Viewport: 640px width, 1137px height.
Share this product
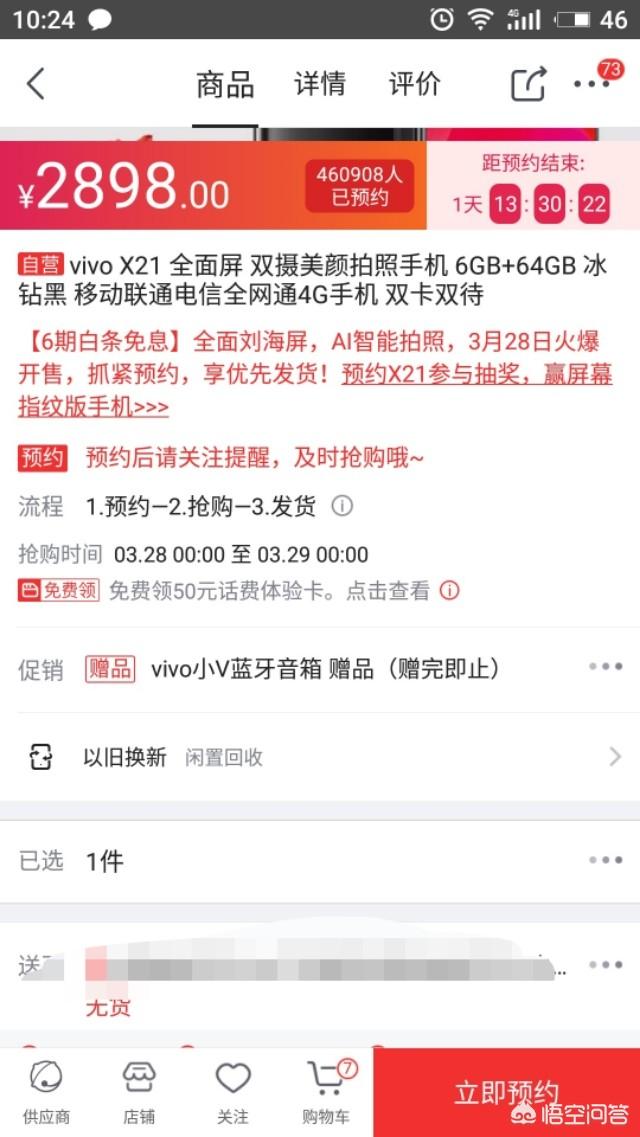(x=529, y=84)
